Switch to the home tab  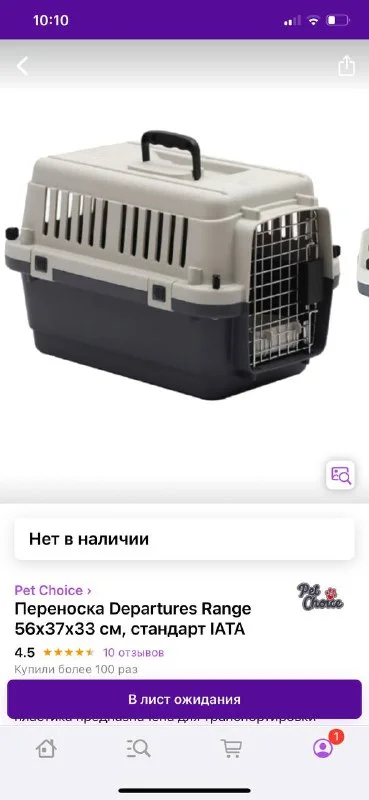(46, 748)
